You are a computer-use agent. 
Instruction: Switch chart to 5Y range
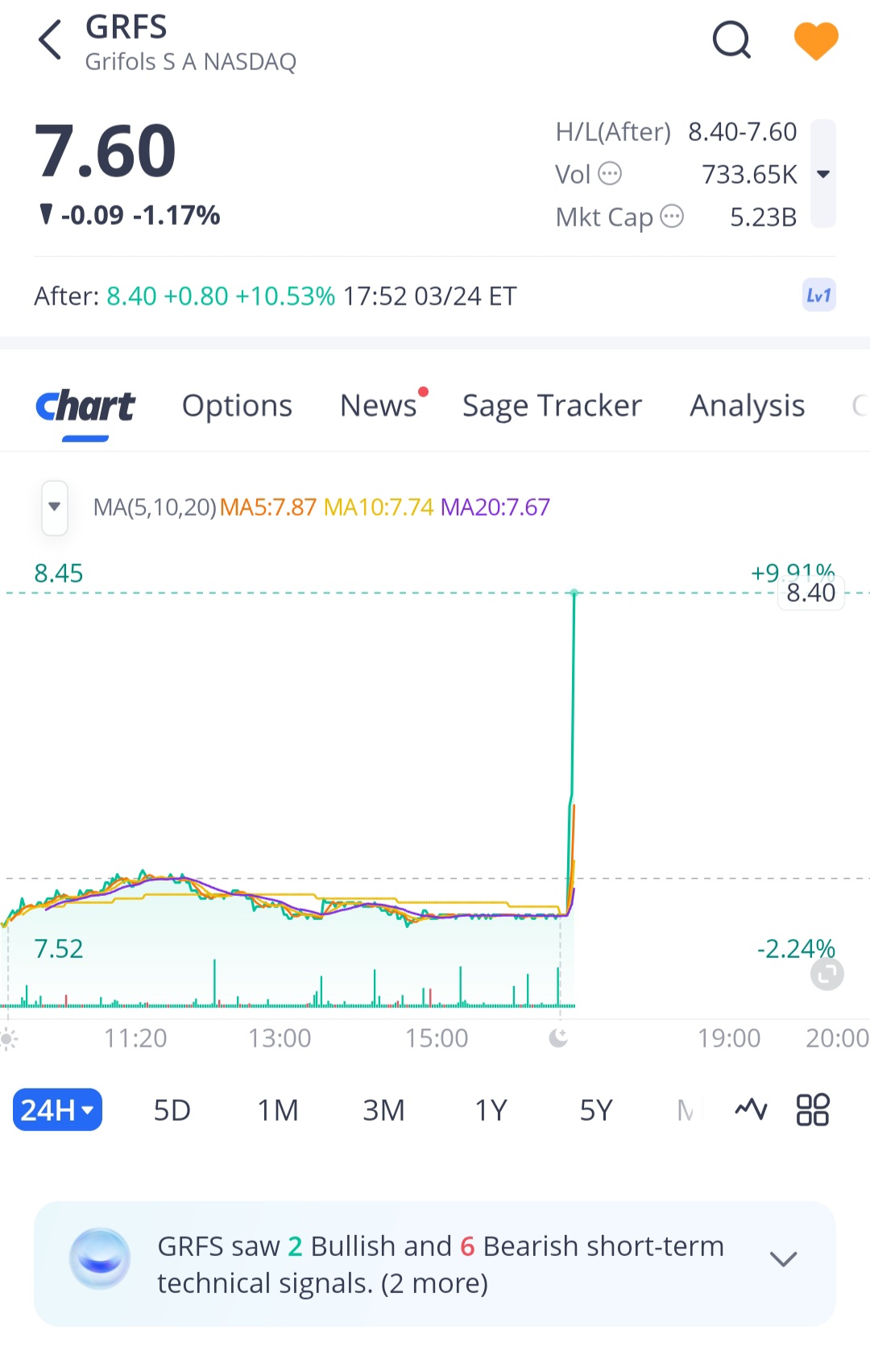[596, 1110]
